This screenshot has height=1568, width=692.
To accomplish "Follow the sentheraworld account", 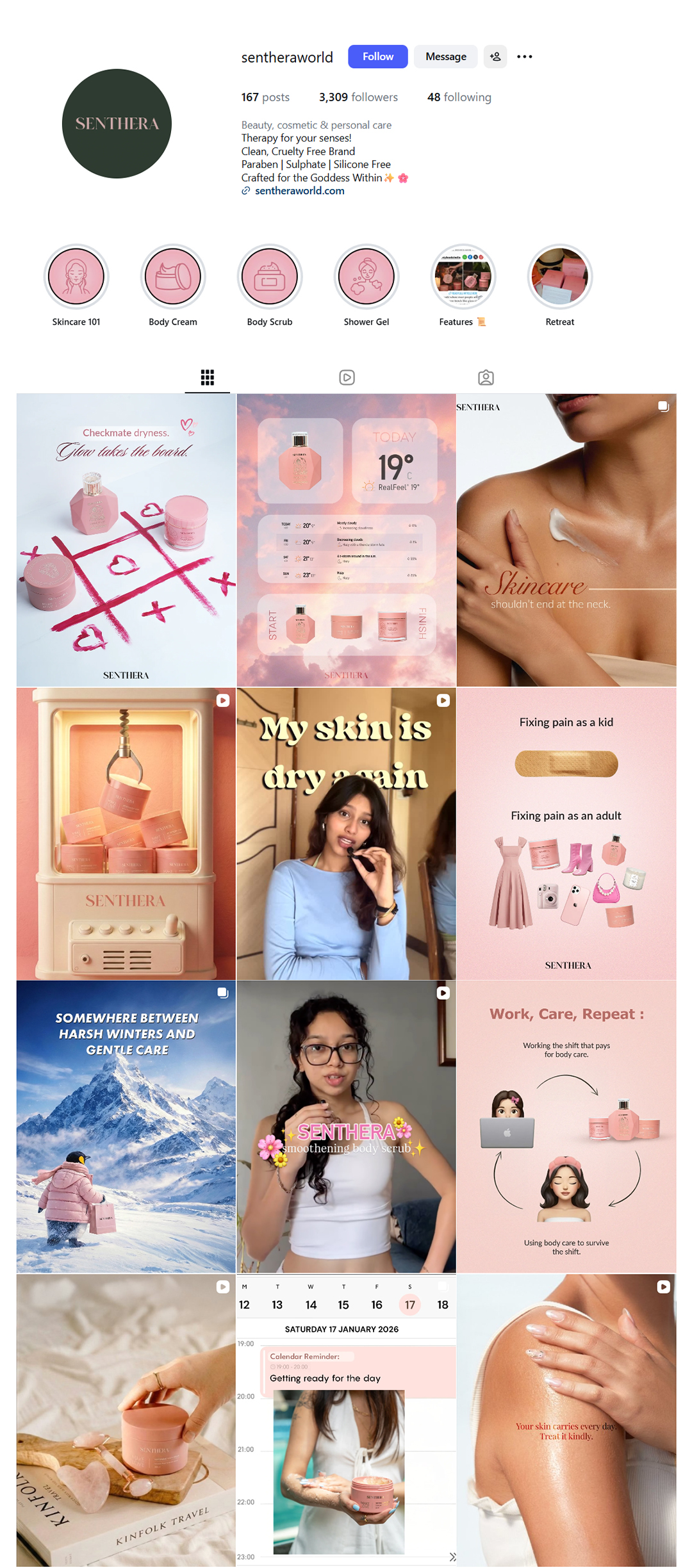I will point(378,56).
